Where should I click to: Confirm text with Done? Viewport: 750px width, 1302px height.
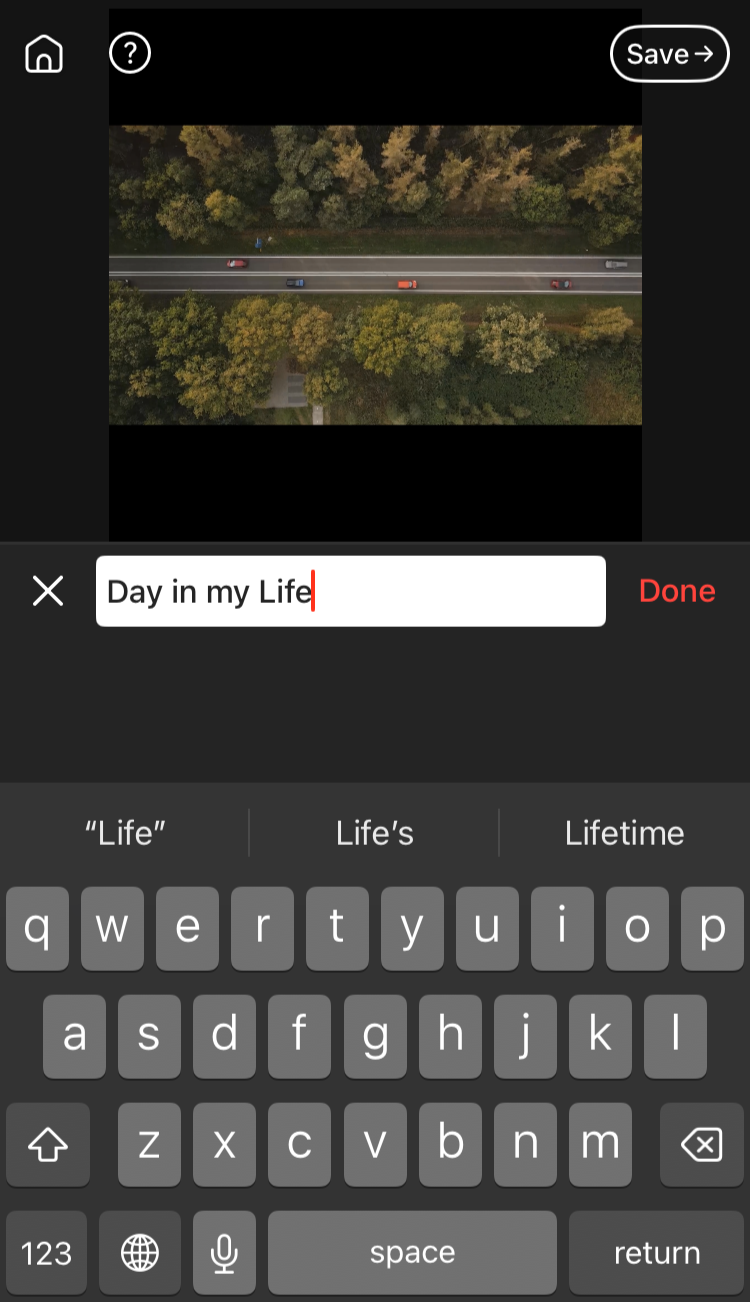tap(677, 591)
